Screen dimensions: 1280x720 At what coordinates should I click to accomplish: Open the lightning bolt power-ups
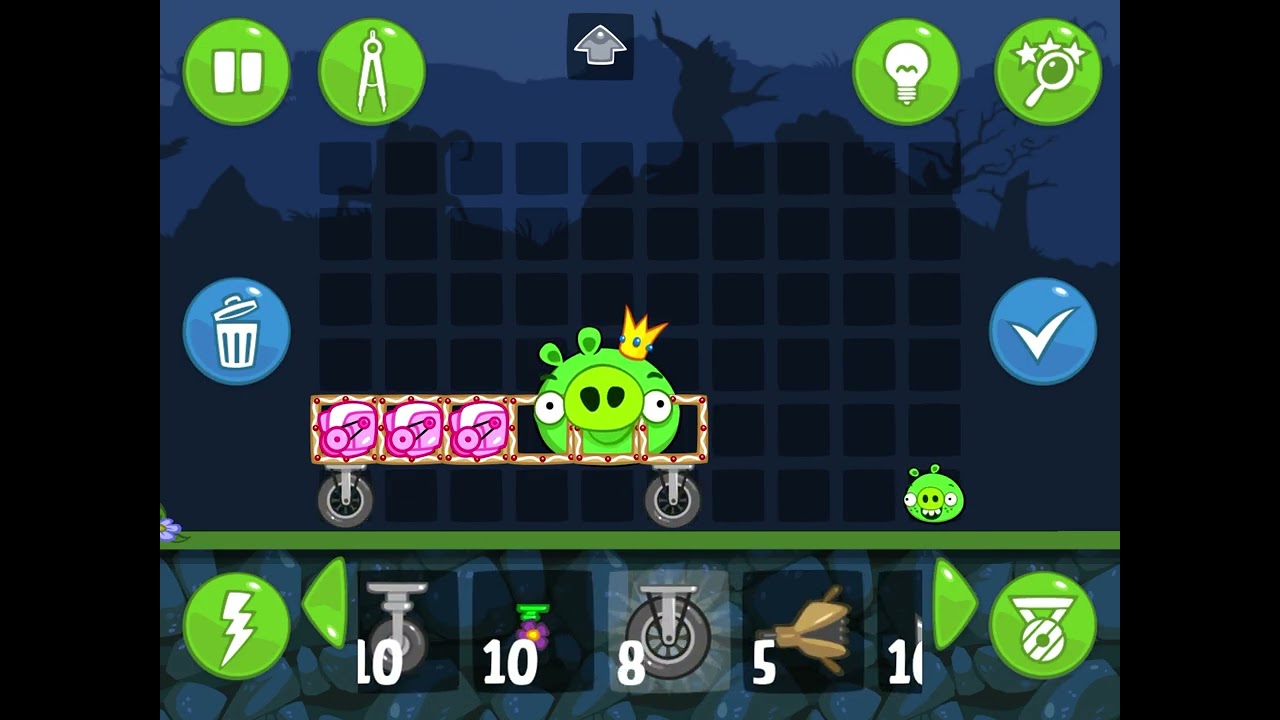237,626
